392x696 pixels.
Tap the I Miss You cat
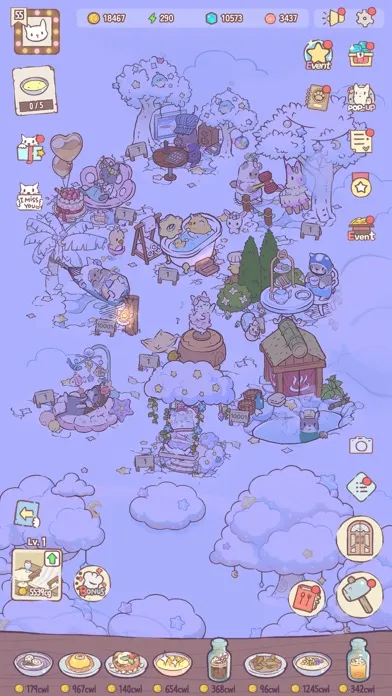pyautogui.click(x=30, y=197)
